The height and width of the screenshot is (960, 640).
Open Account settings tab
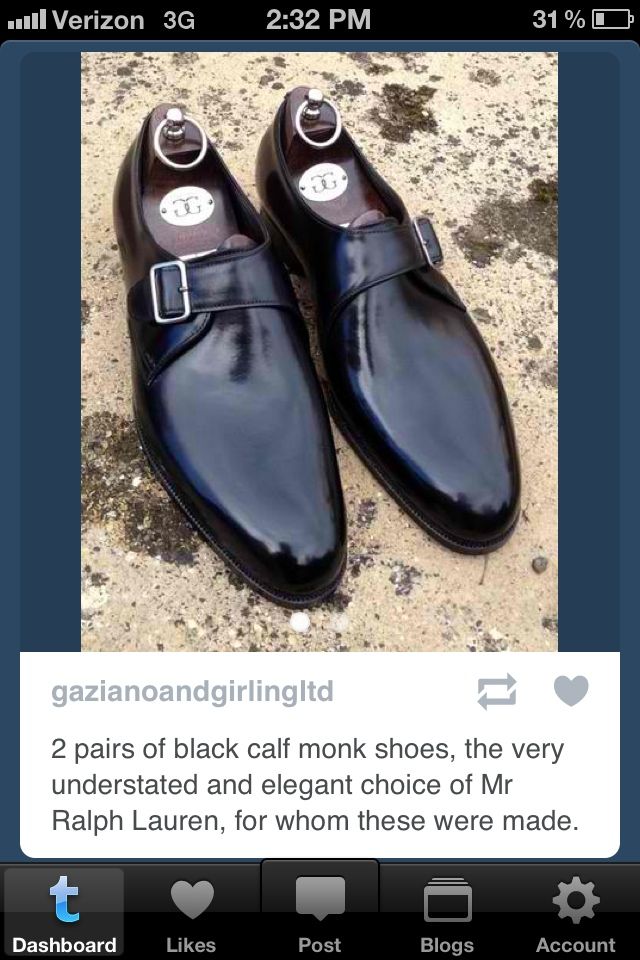pyautogui.click(x=575, y=912)
